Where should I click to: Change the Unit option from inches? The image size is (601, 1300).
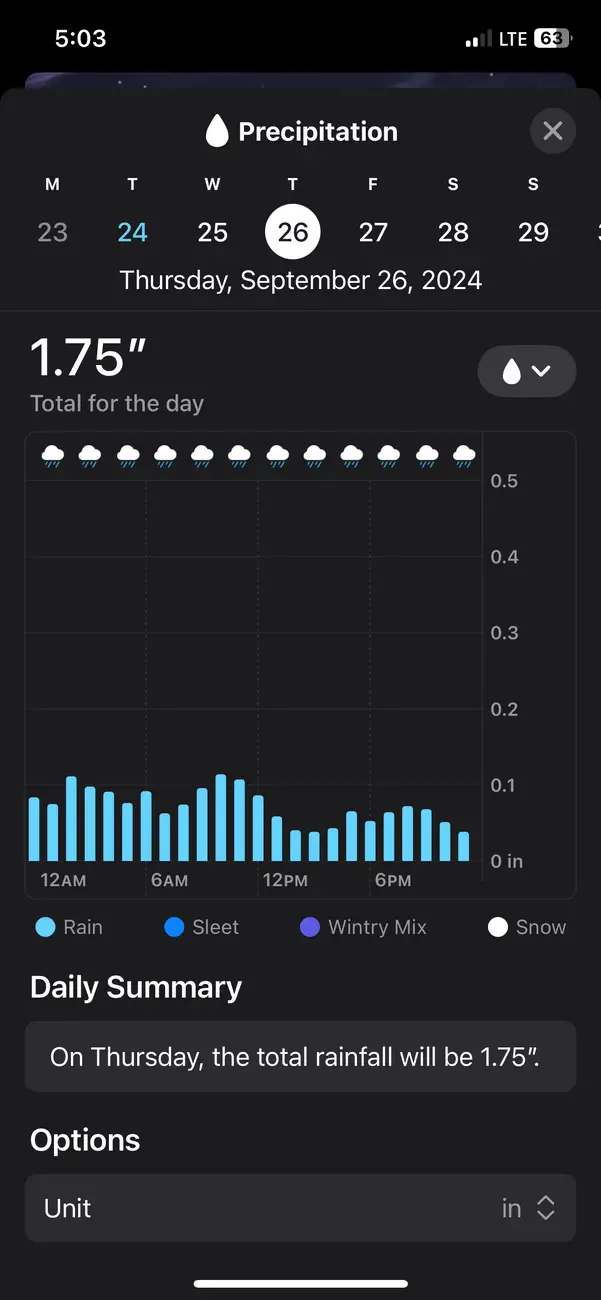tap(300, 1208)
